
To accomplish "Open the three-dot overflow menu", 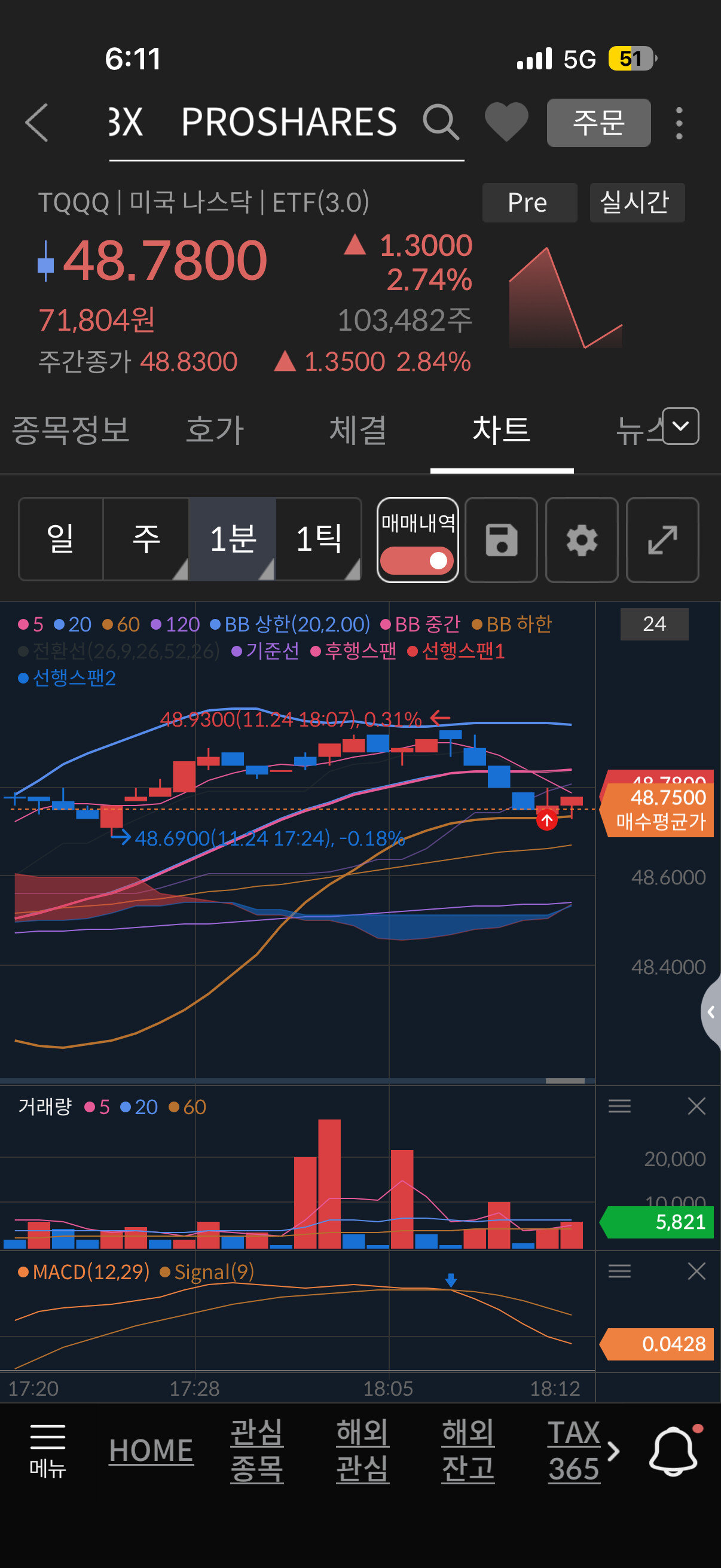I will pyautogui.click(x=679, y=123).
